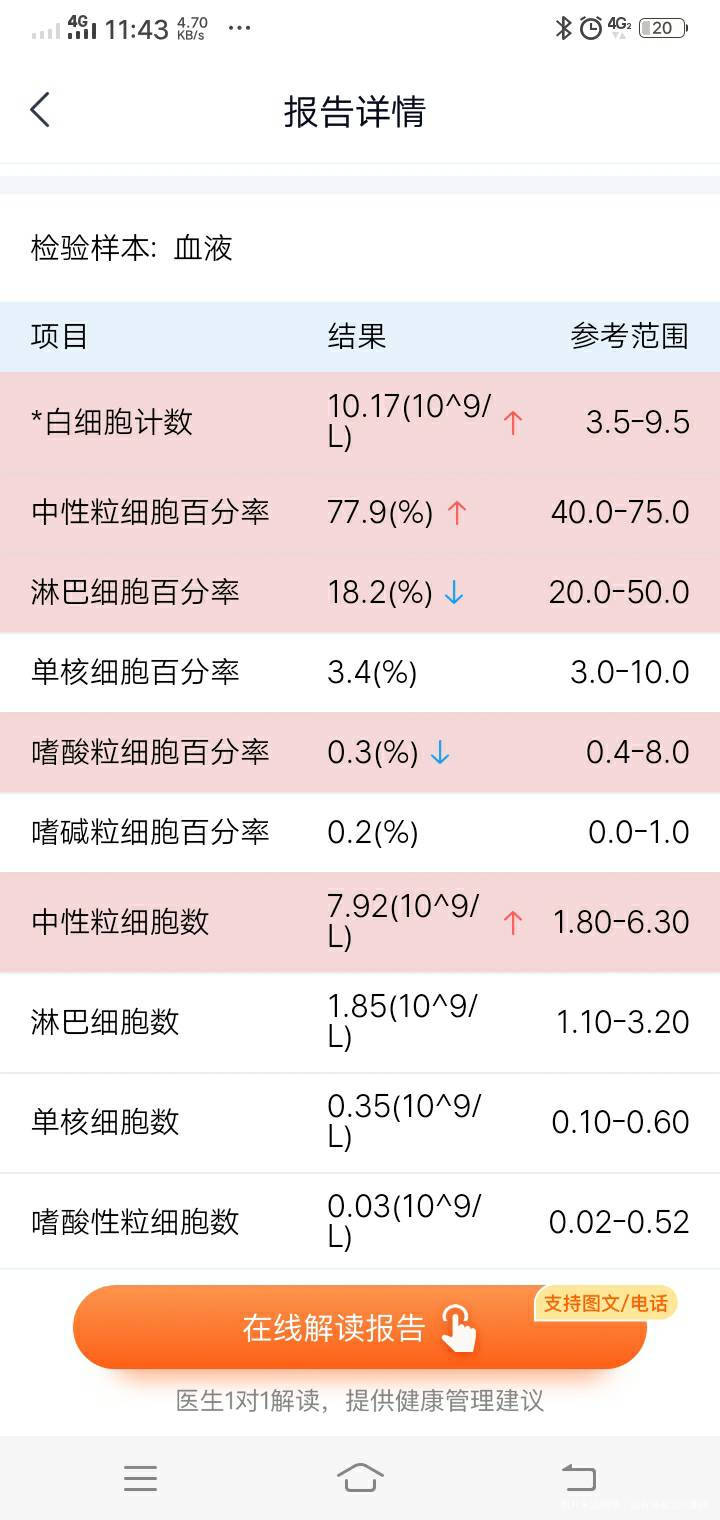Open the recent apps menu icon at bottom left

click(141, 1478)
